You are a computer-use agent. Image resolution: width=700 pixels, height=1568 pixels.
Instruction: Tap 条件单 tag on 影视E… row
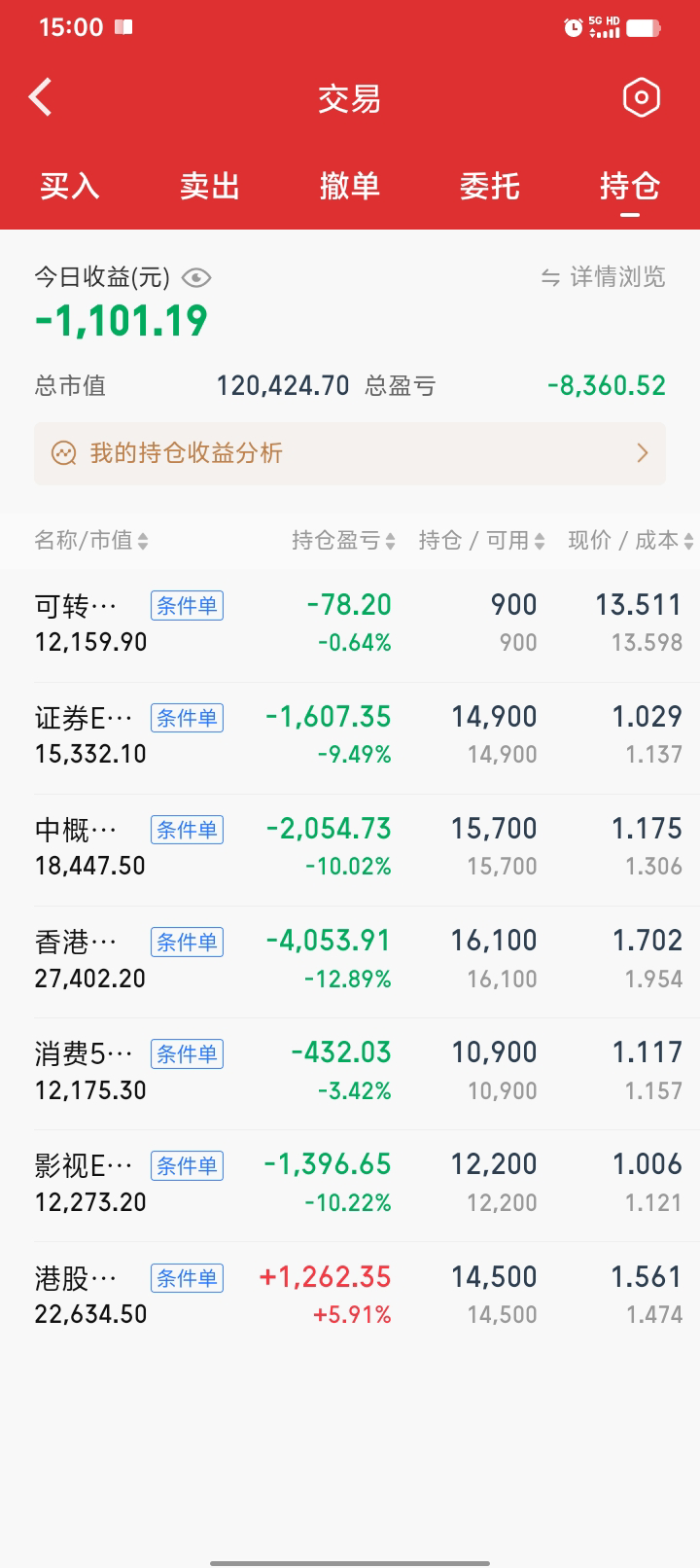tap(187, 1165)
